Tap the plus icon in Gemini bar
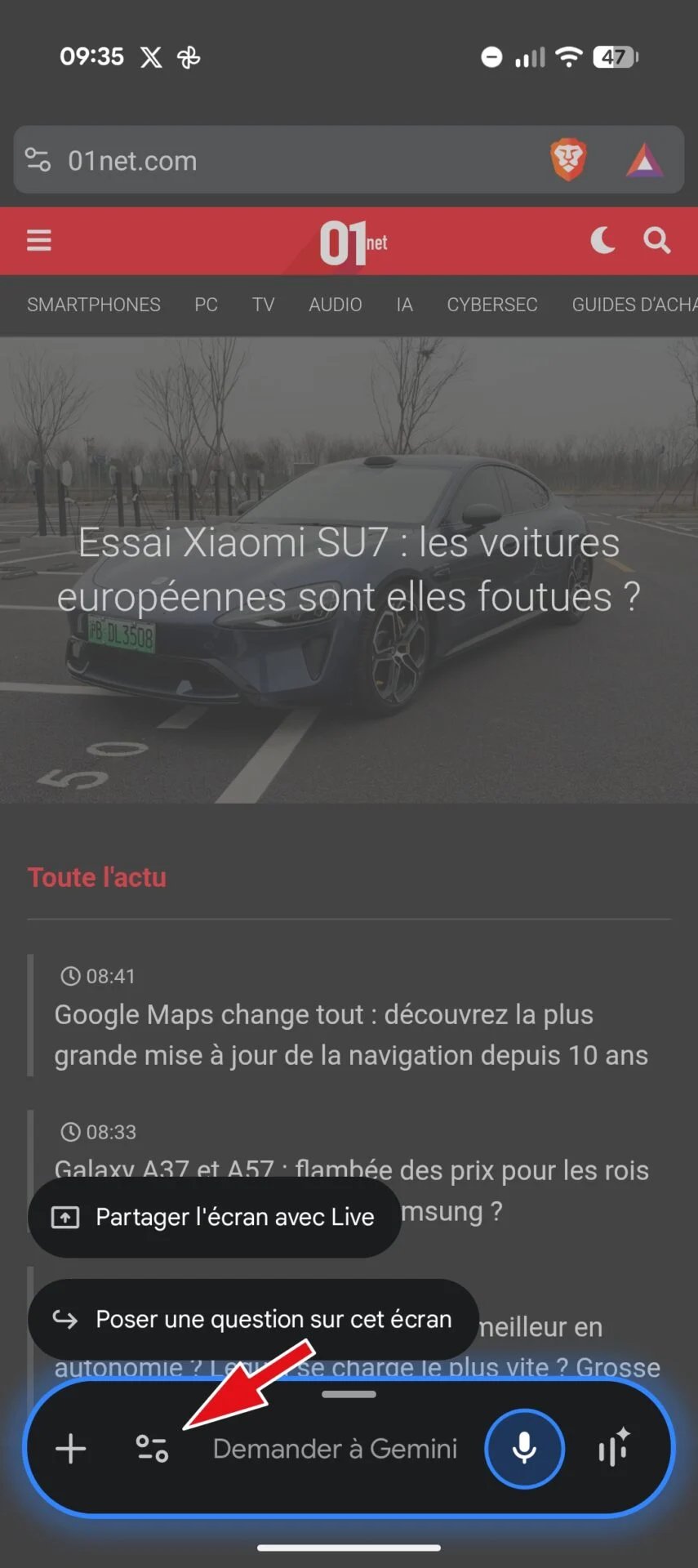Image resolution: width=698 pixels, height=1568 pixels. [71, 1449]
